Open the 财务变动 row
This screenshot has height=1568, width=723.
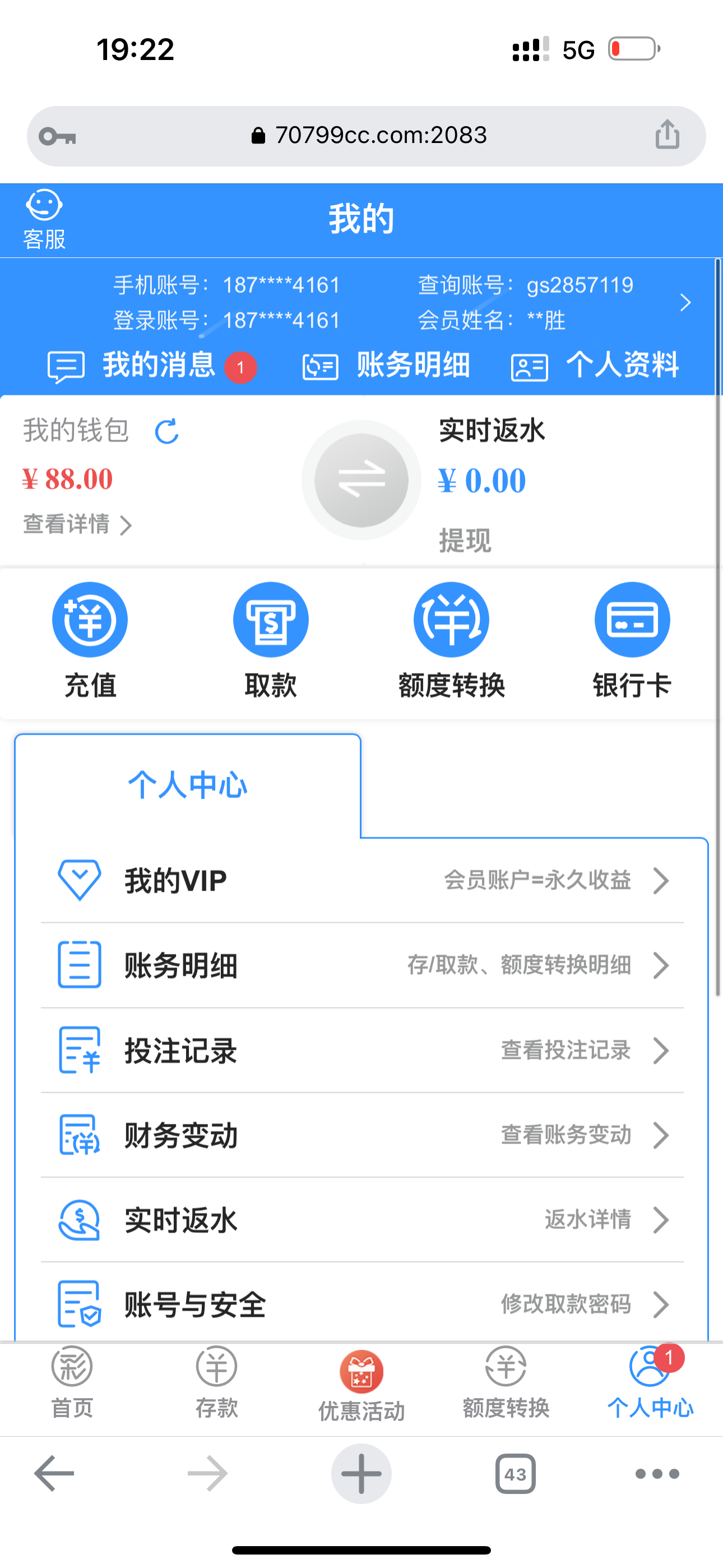pyautogui.click(x=361, y=1135)
